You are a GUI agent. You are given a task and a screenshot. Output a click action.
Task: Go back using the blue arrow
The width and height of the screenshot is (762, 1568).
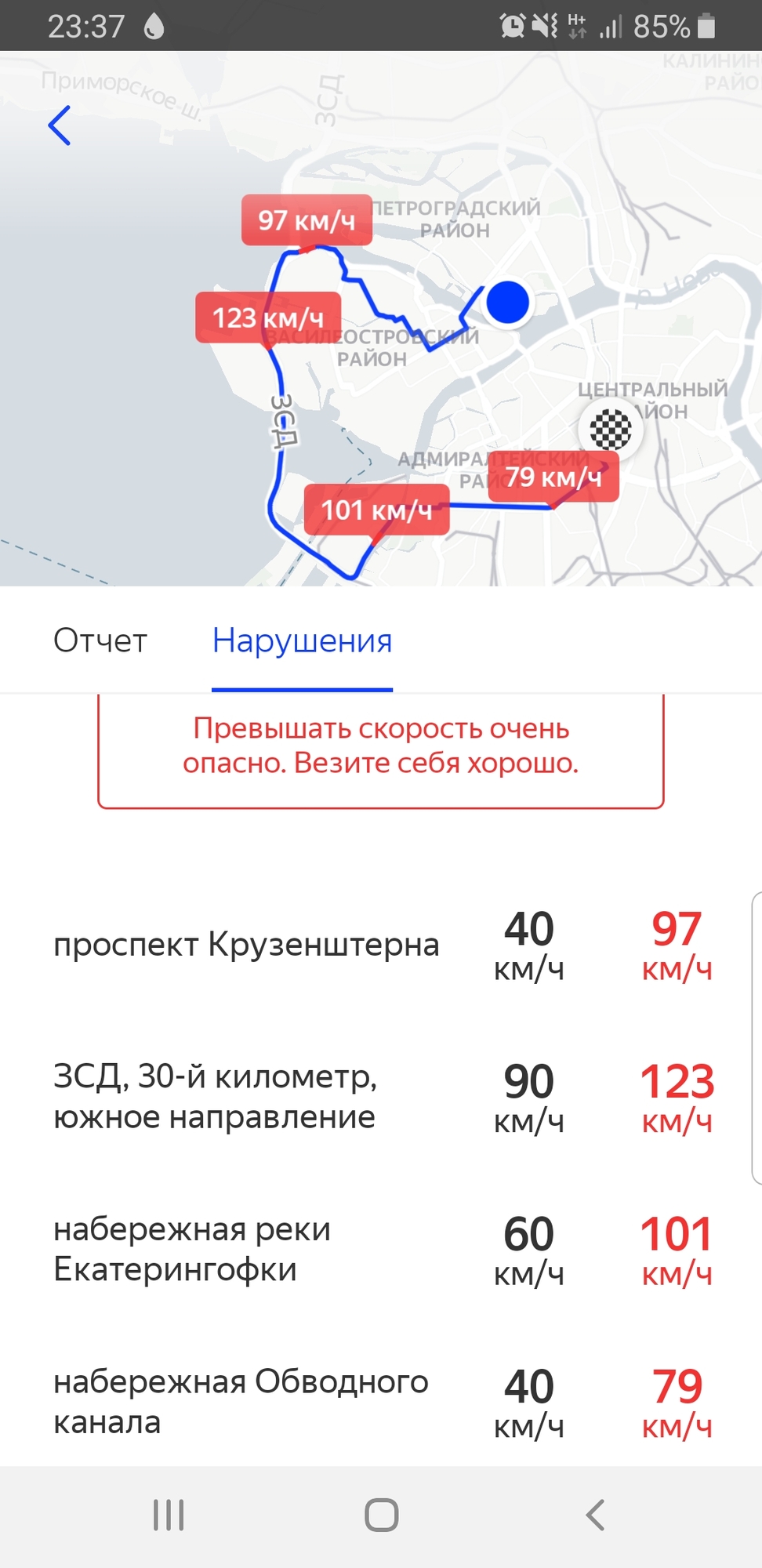[x=60, y=125]
